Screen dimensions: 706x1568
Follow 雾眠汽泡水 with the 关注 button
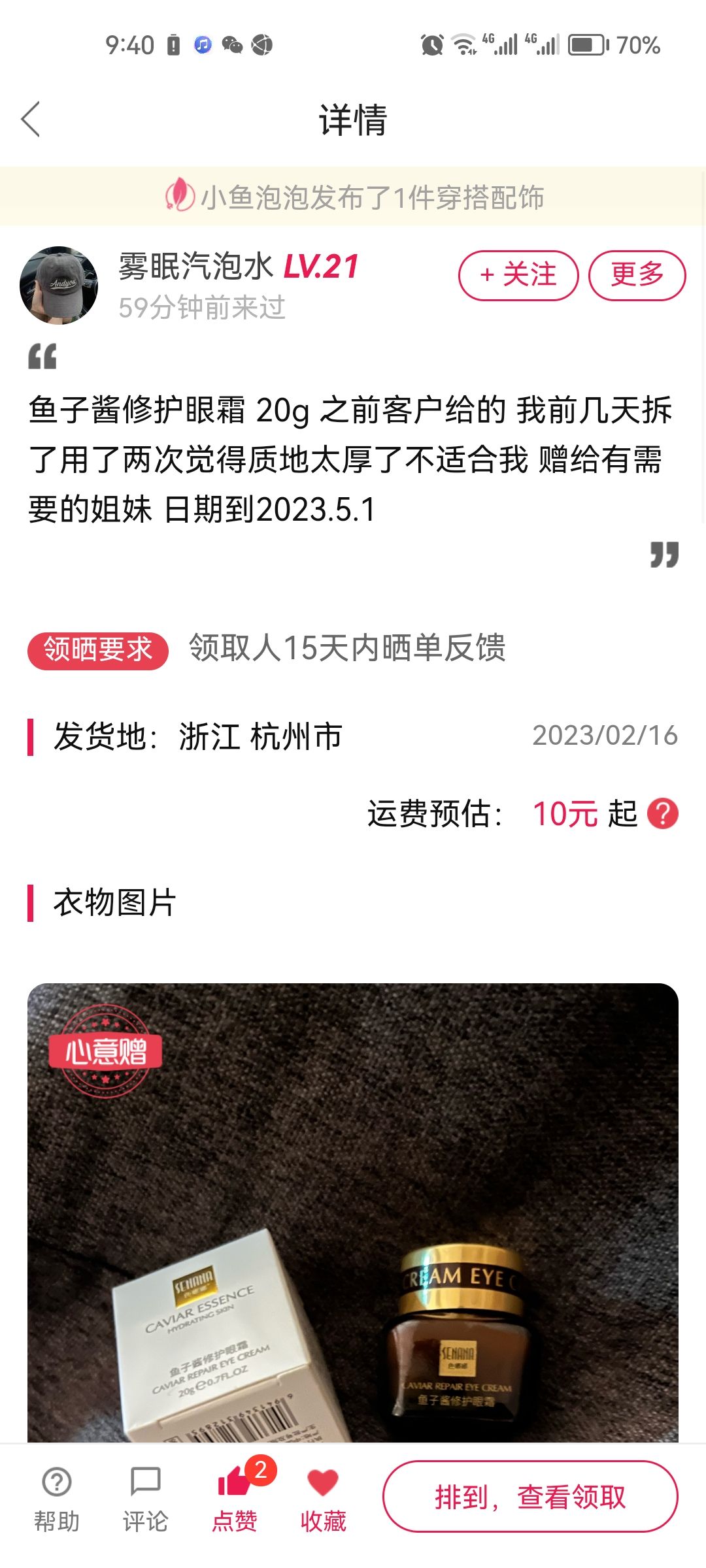(518, 275)
